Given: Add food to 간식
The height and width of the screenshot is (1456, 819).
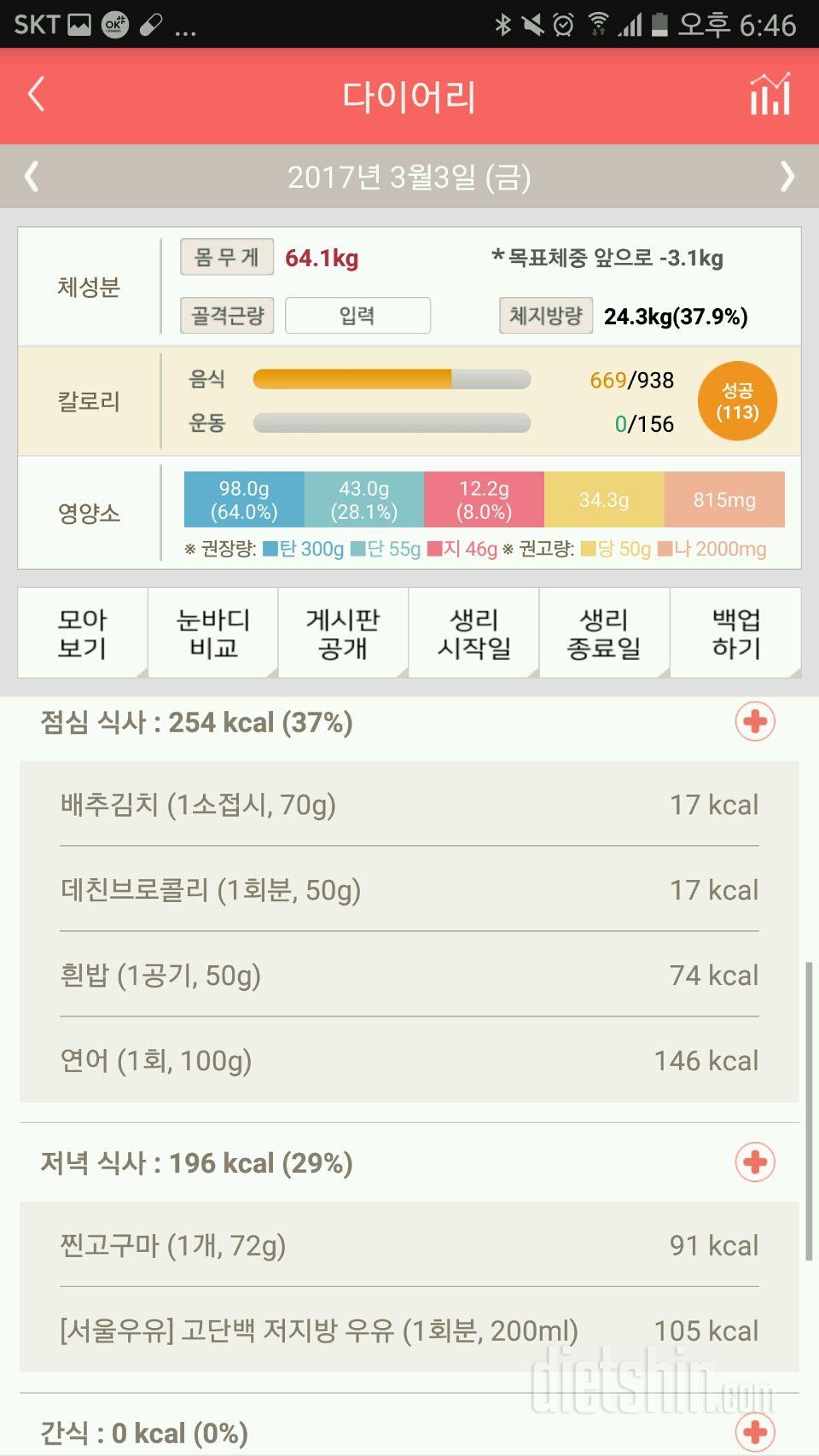Looking at the screenshot, I should [755, 1432].
